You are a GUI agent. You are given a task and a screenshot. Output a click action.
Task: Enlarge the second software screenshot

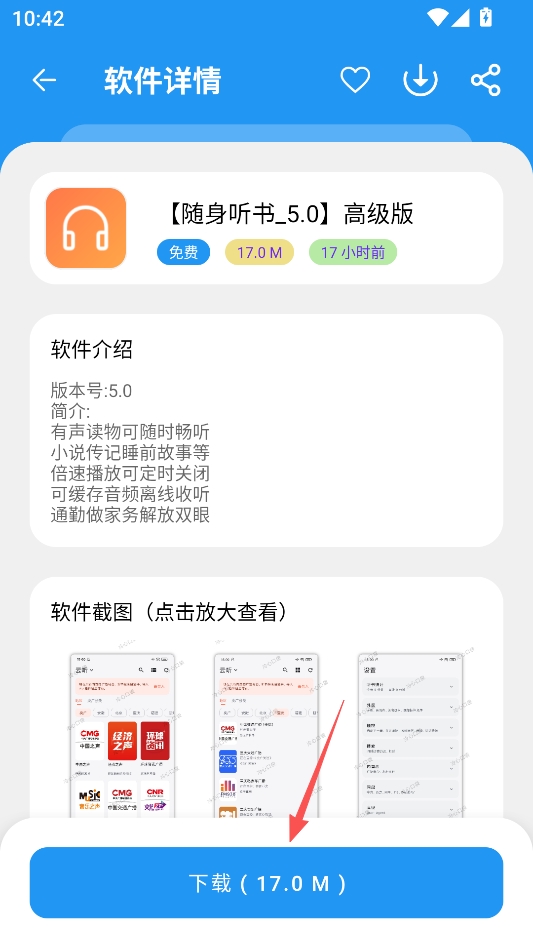266,735
